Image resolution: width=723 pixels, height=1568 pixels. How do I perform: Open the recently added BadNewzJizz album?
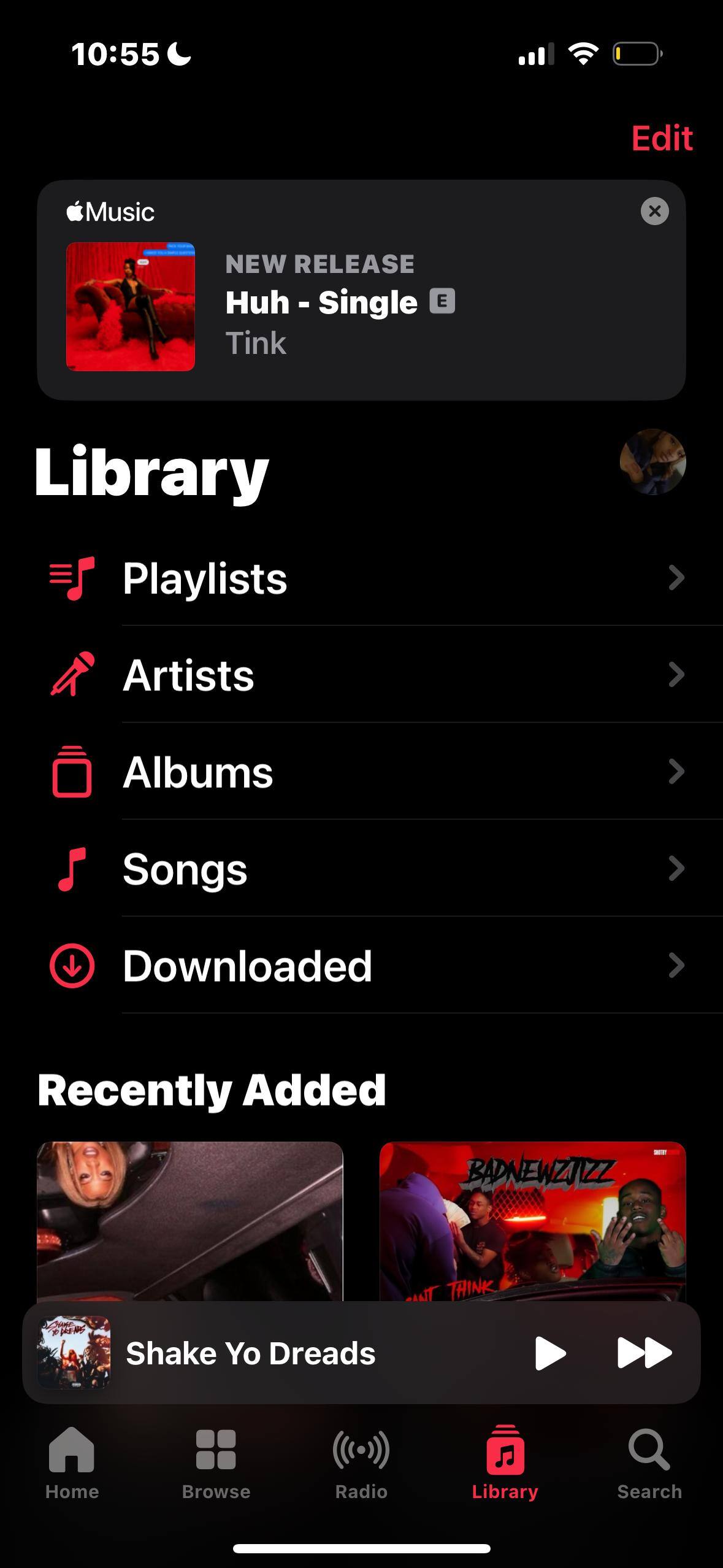coord(532,1221)
